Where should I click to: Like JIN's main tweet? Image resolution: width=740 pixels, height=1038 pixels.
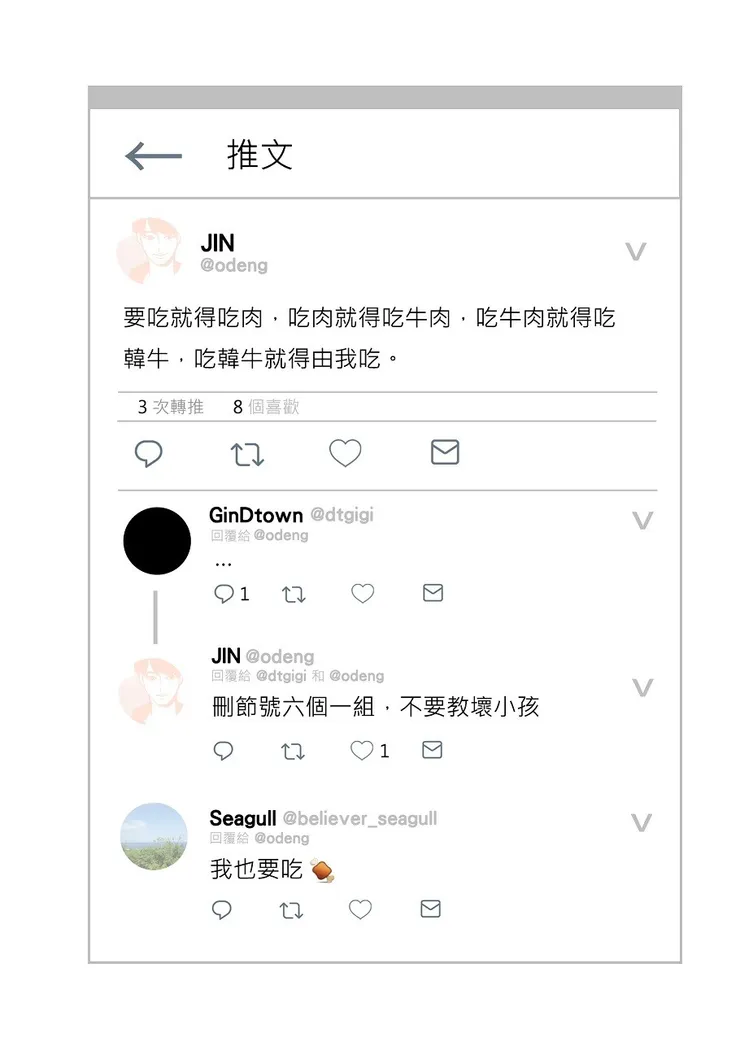(x=344, y=453)
